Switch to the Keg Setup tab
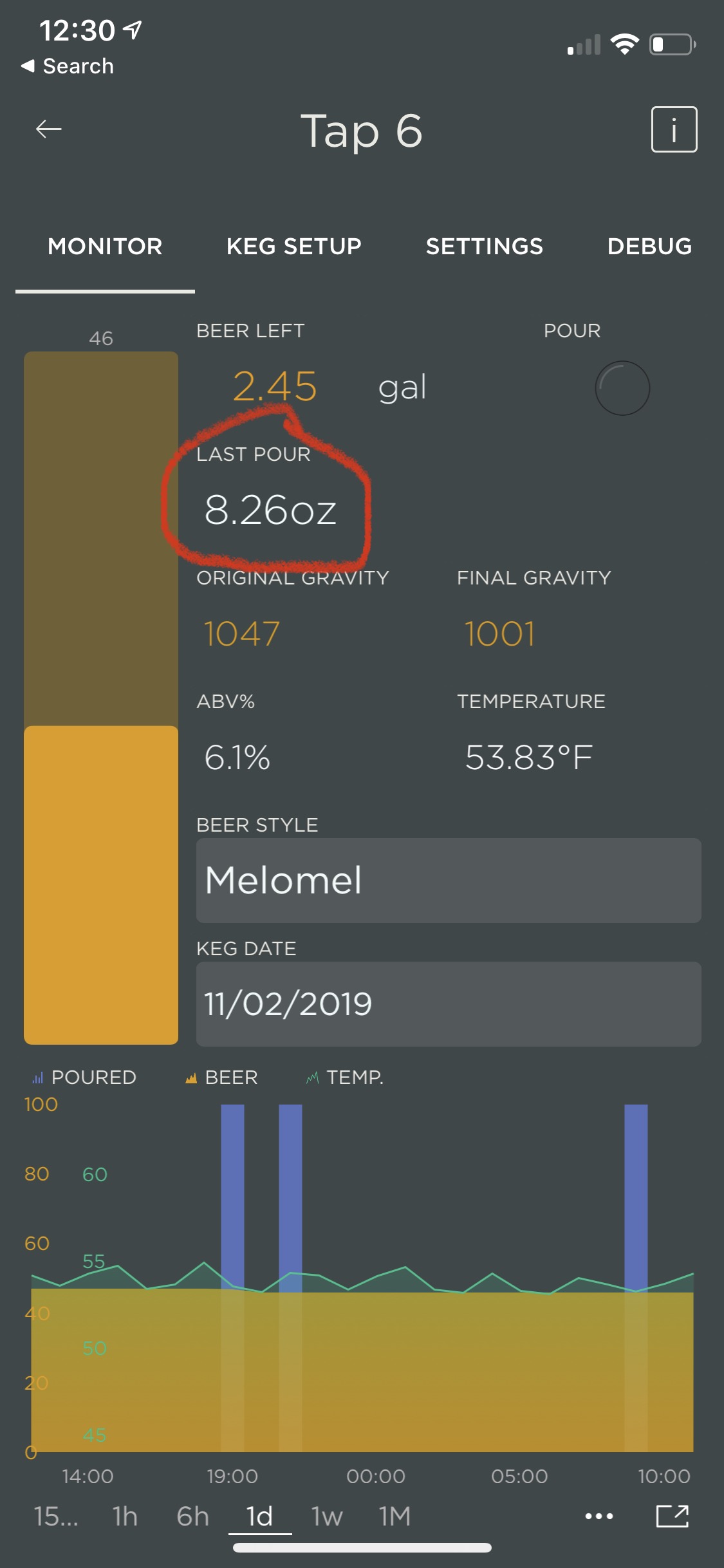724x1568 pixels. click(293, 247)
